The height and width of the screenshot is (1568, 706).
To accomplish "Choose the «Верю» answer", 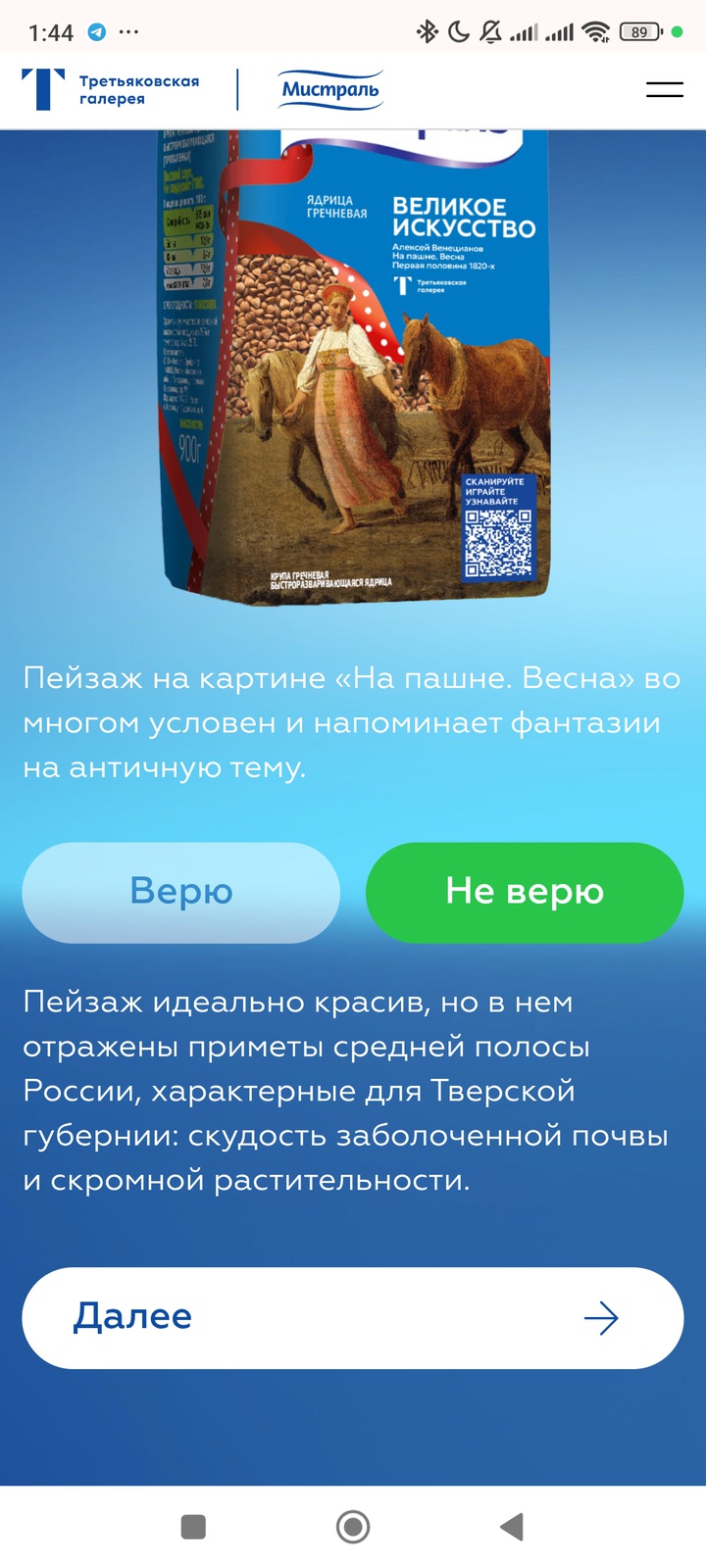I will (x=181, y=892).
